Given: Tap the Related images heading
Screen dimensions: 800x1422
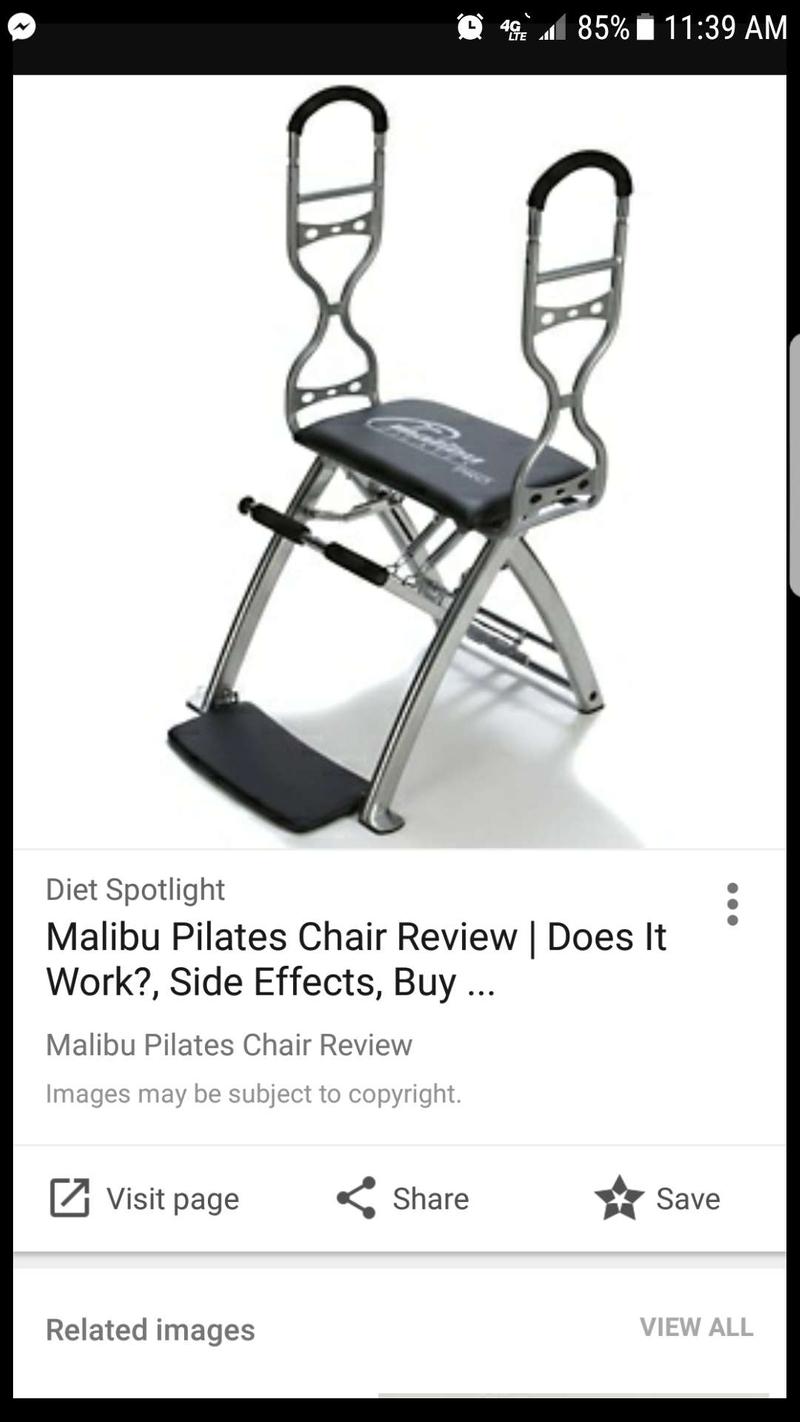Looking at the screenshot, I should 150,1329.
